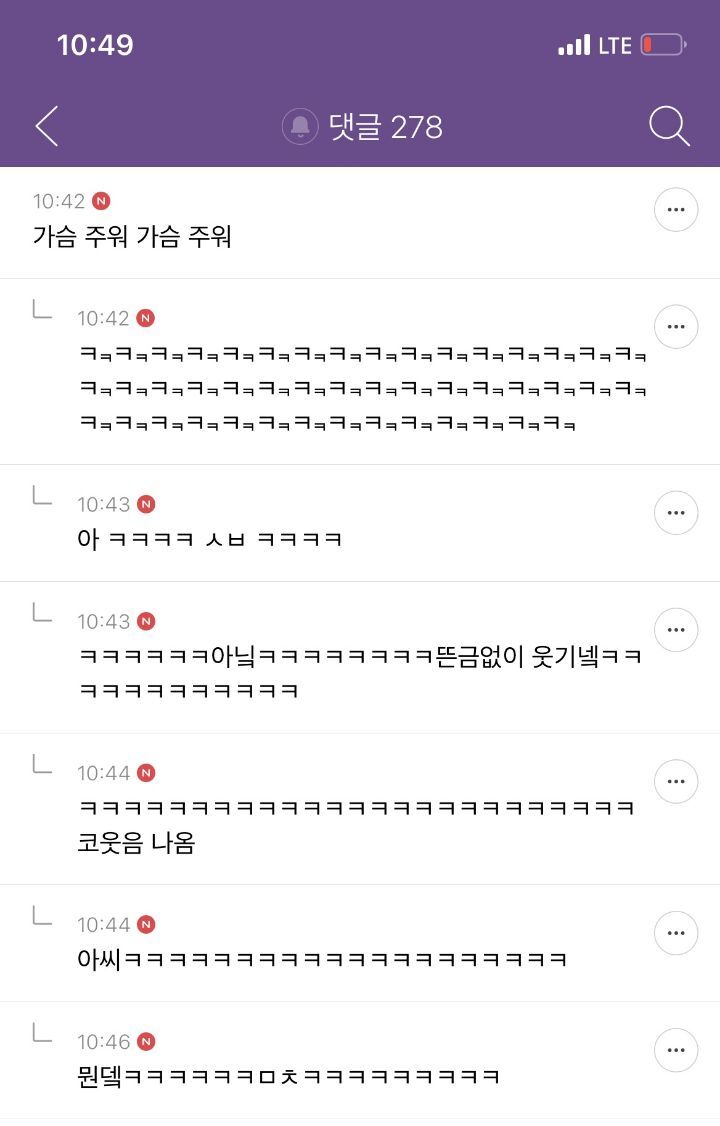Open options menu on the '코웃음 나옴' comment
720x1126 pixels.
click(675, 782)
